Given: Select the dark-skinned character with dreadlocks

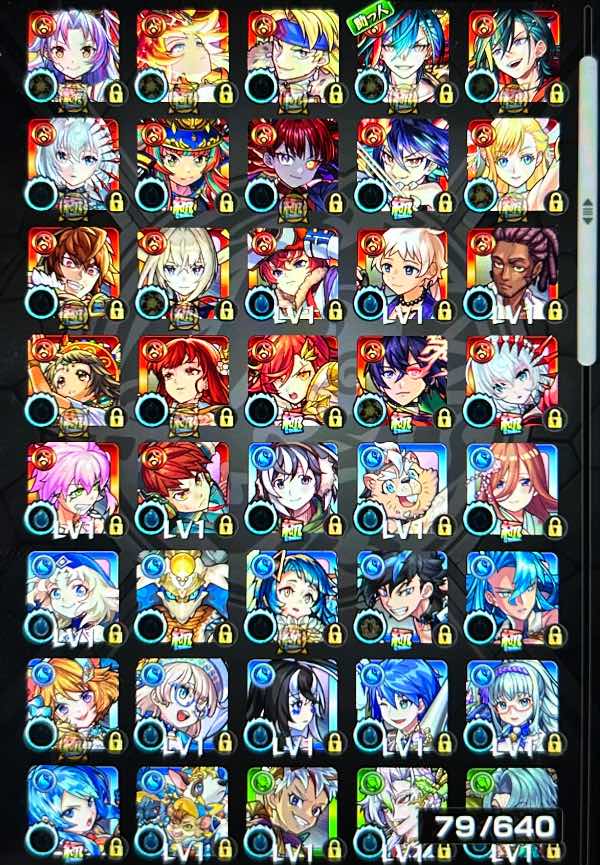Looking at the screenshot, I should click(512, 272).
